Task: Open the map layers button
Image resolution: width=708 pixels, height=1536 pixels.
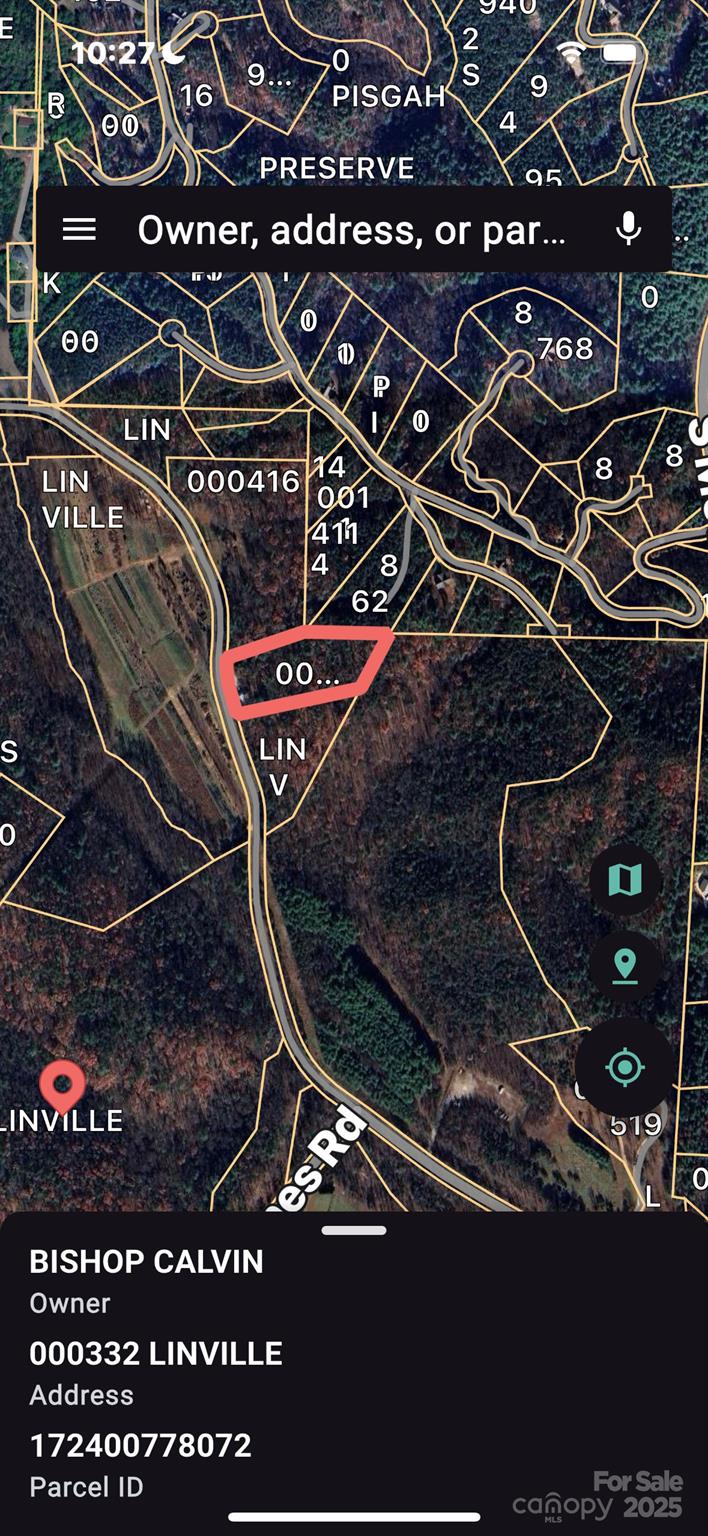Action: pos(625,880)
